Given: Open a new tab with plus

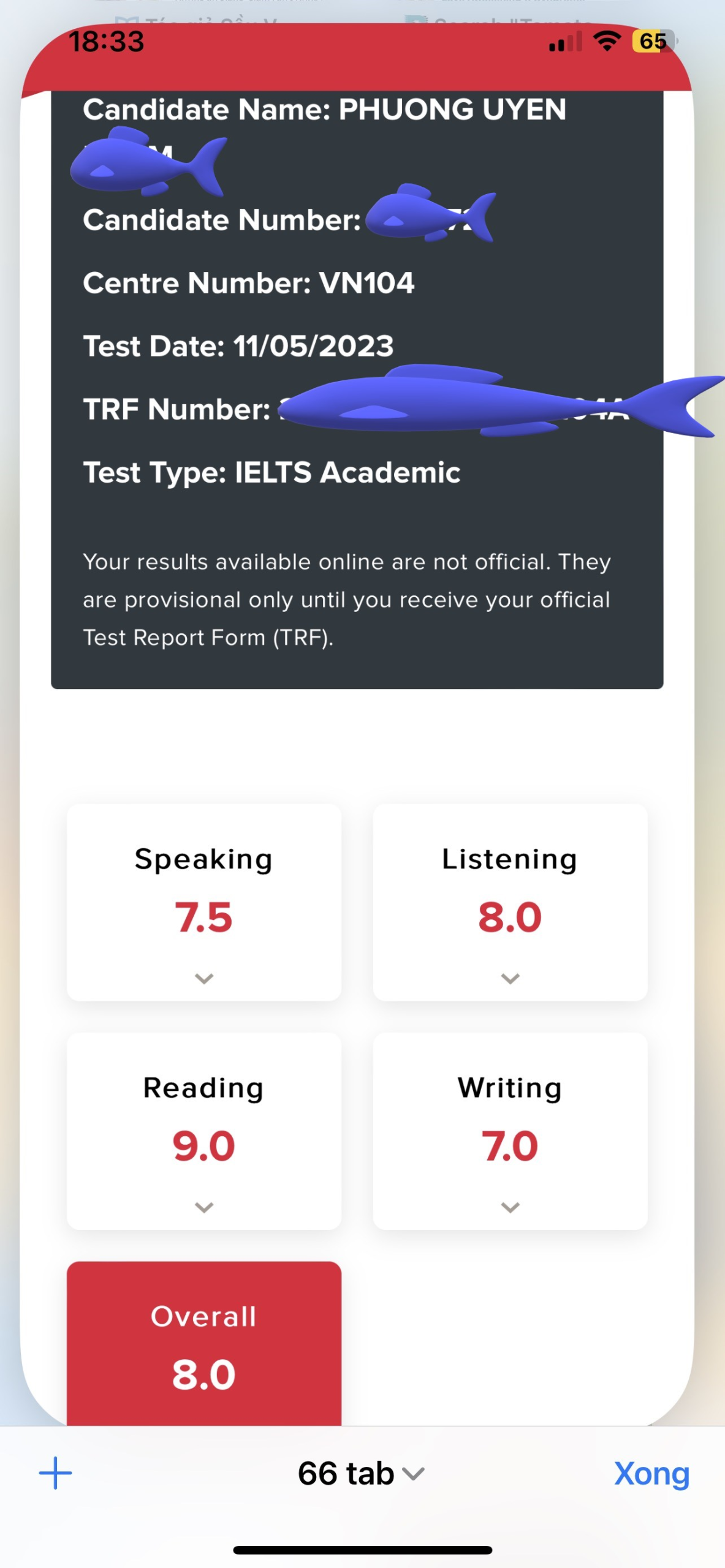Looking at the screenshot, I should click(55, 1472).
